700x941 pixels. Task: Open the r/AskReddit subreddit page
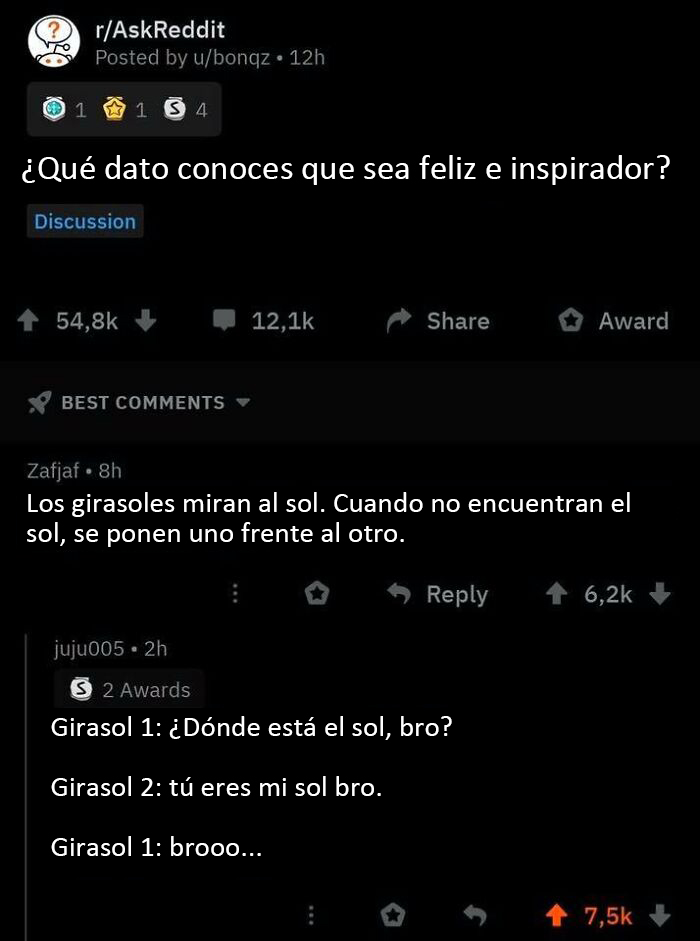(x=159, y=31)
